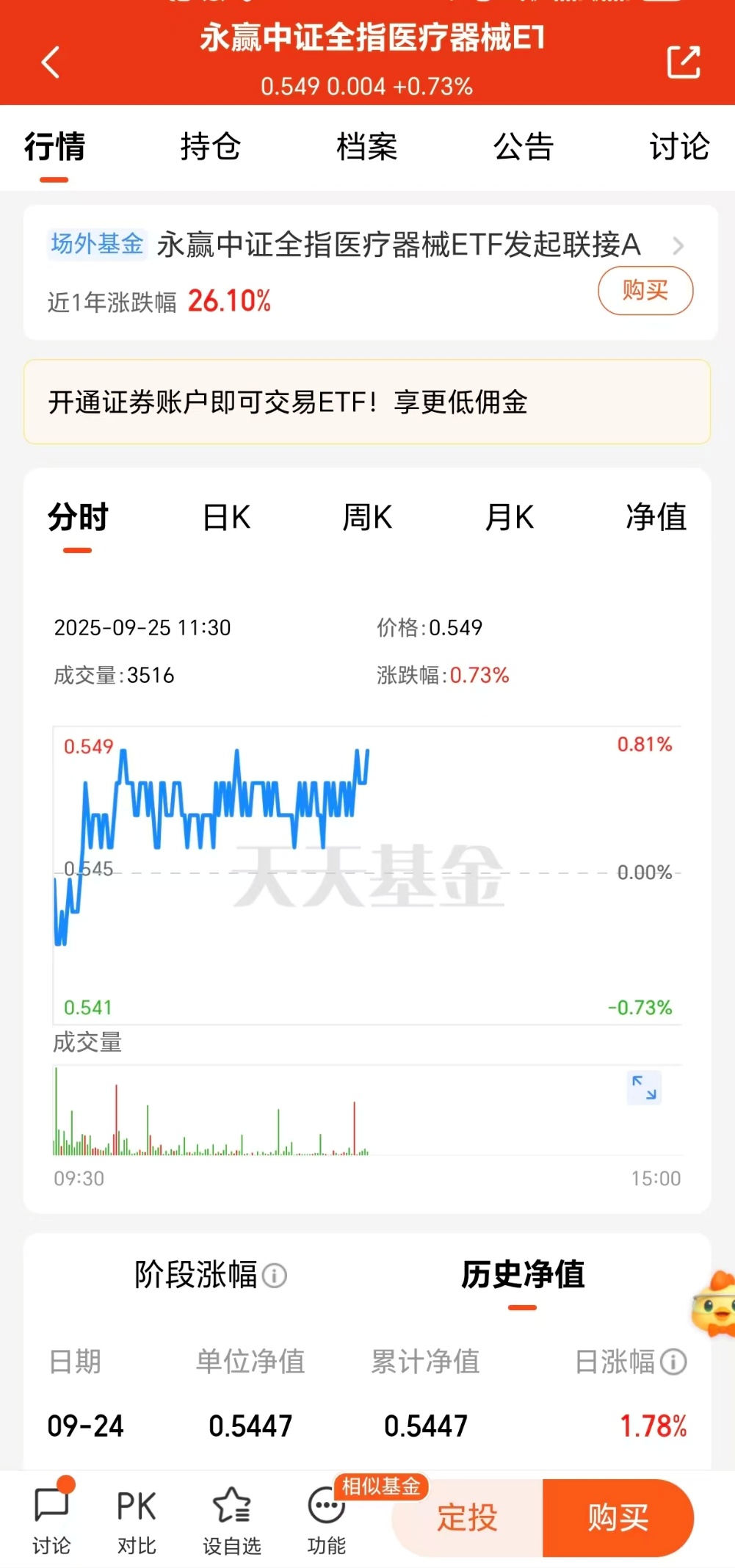Click the back arrow at top left
The width and height of the screenshot is (735, 1568).
point(51,62)
